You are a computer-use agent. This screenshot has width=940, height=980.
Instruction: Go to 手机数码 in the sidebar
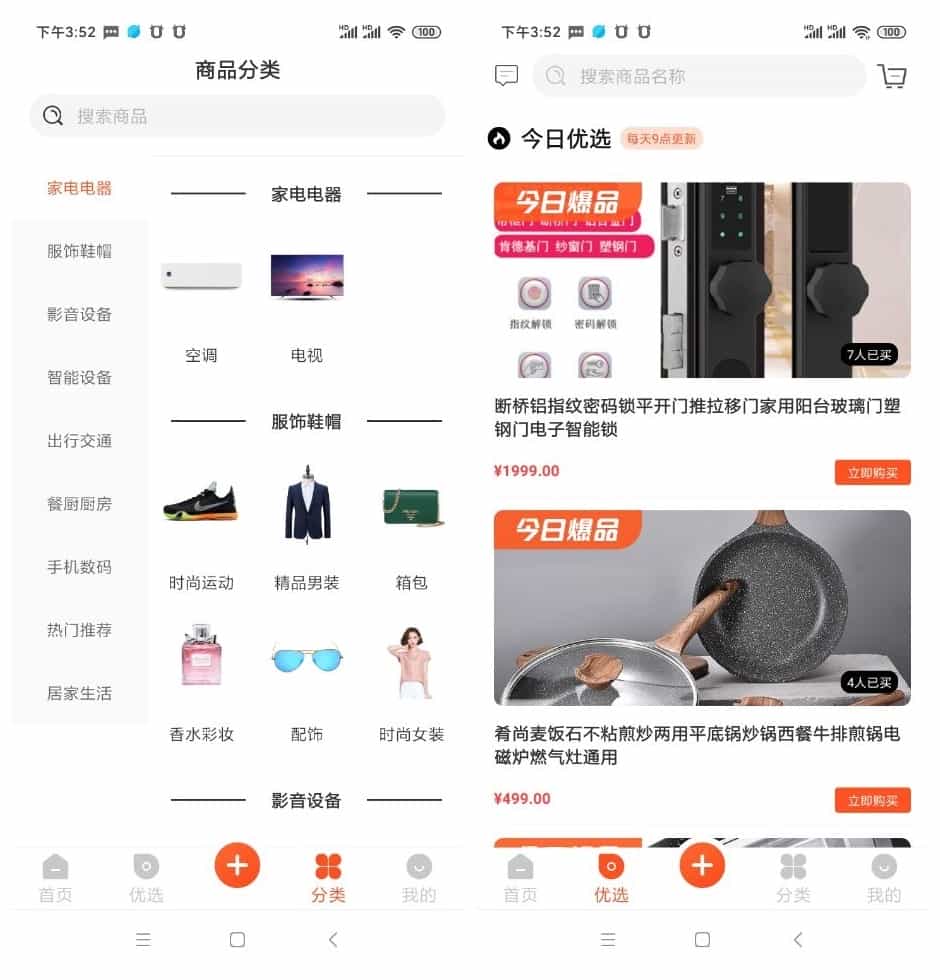click(80, 566)
